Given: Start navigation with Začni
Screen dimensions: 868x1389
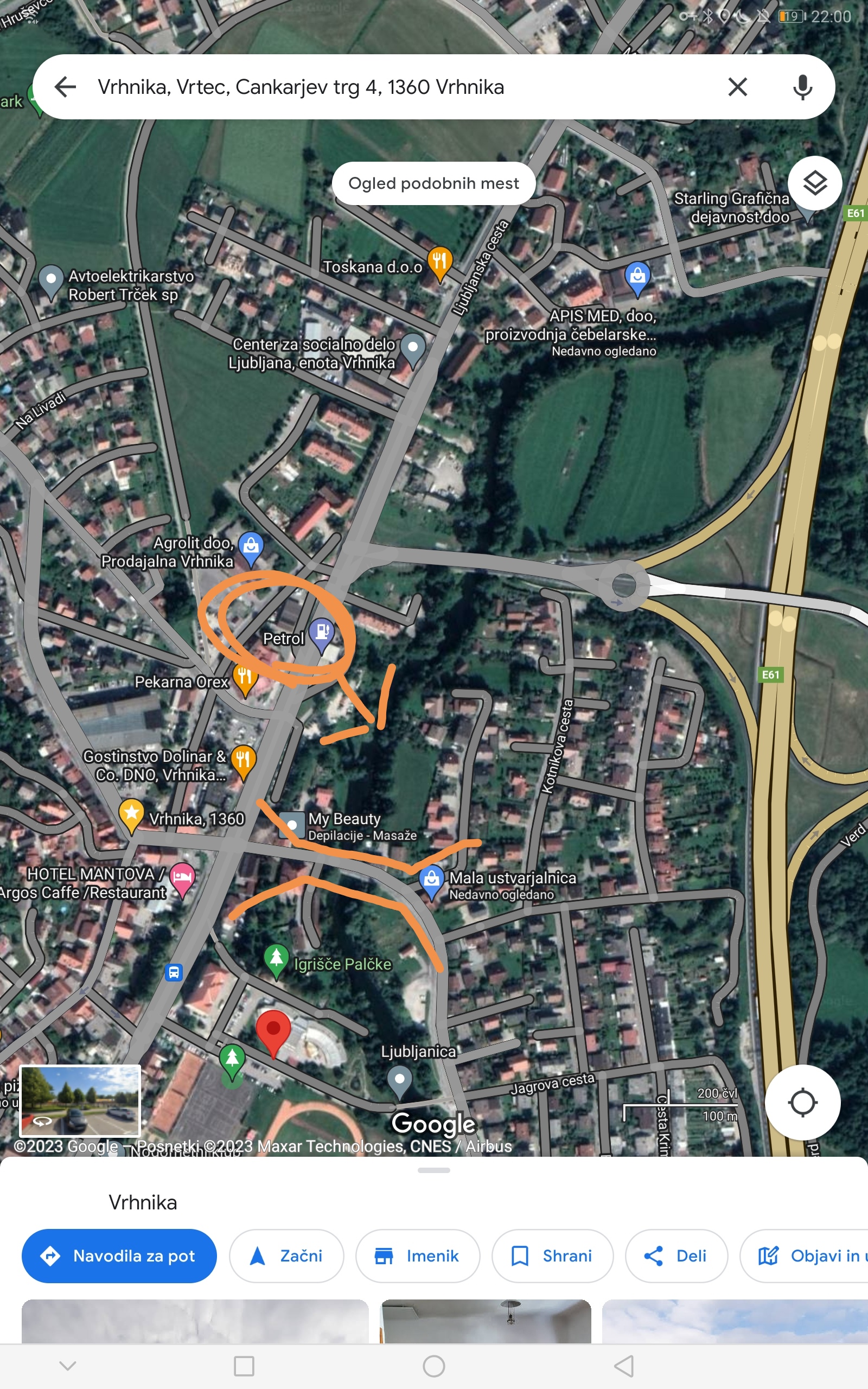Looking at the screenshot, I should tap(286, 1256).
